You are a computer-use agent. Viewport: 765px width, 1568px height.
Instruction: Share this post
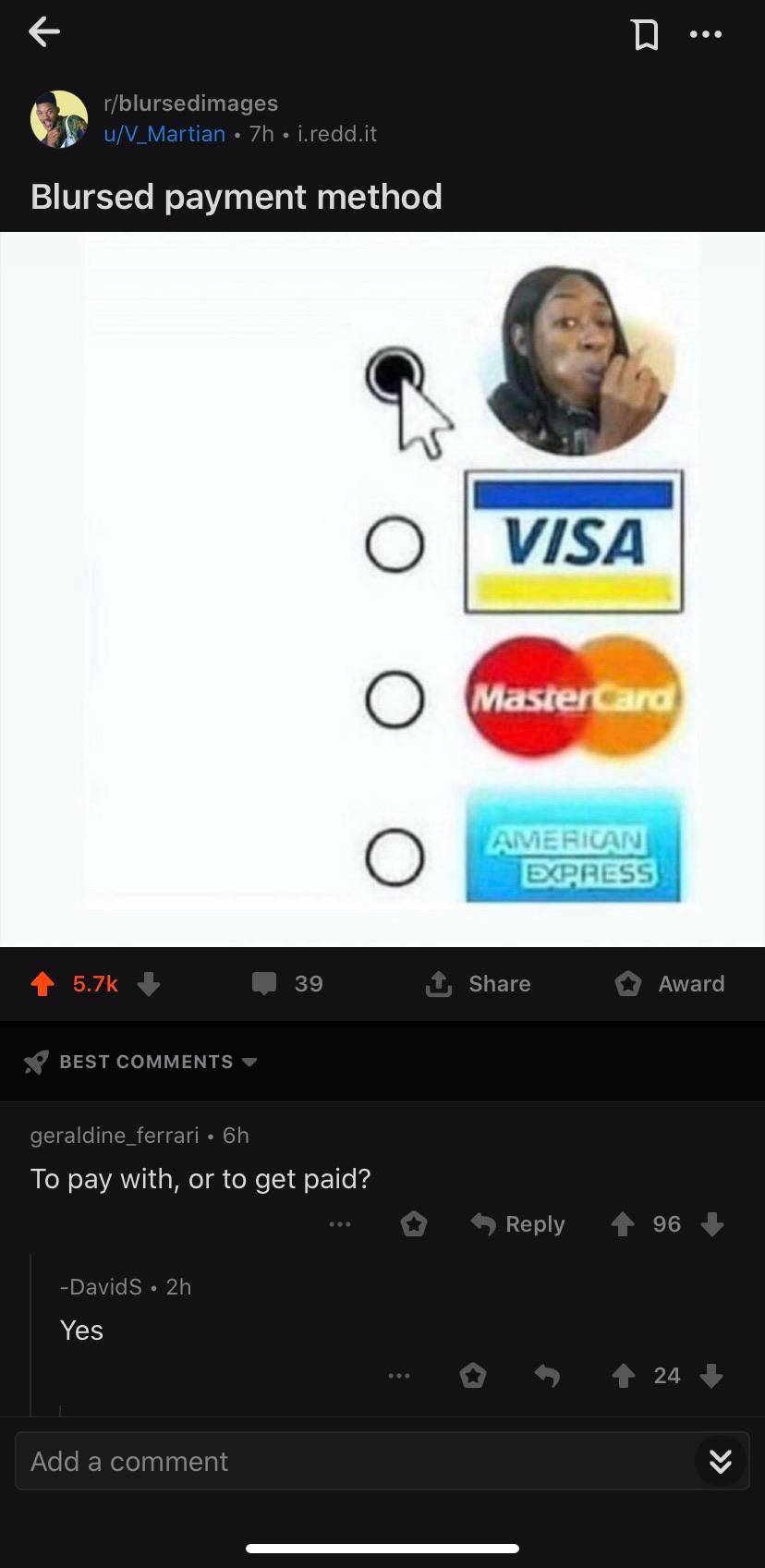(478, 984)
